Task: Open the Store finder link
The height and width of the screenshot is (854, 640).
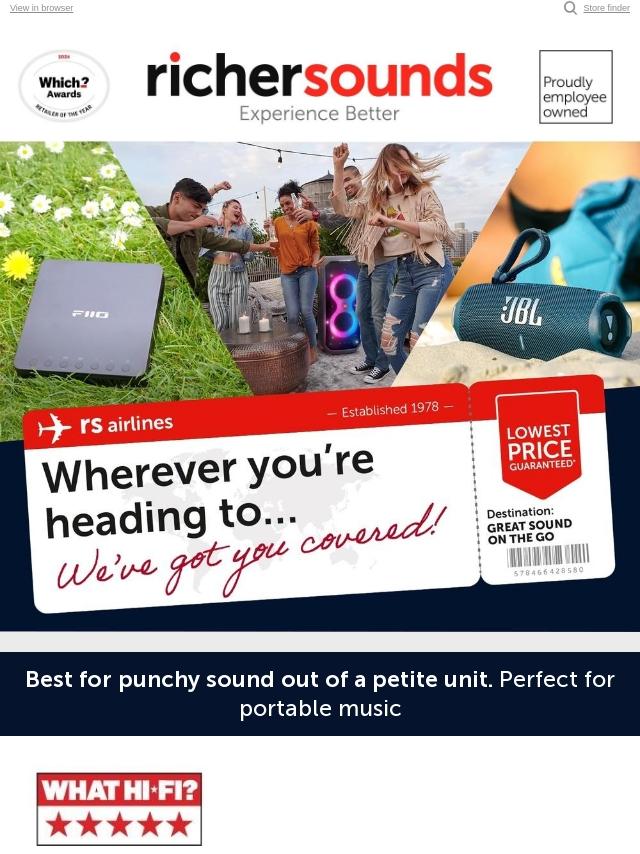Action: click(x=606, y=8)
